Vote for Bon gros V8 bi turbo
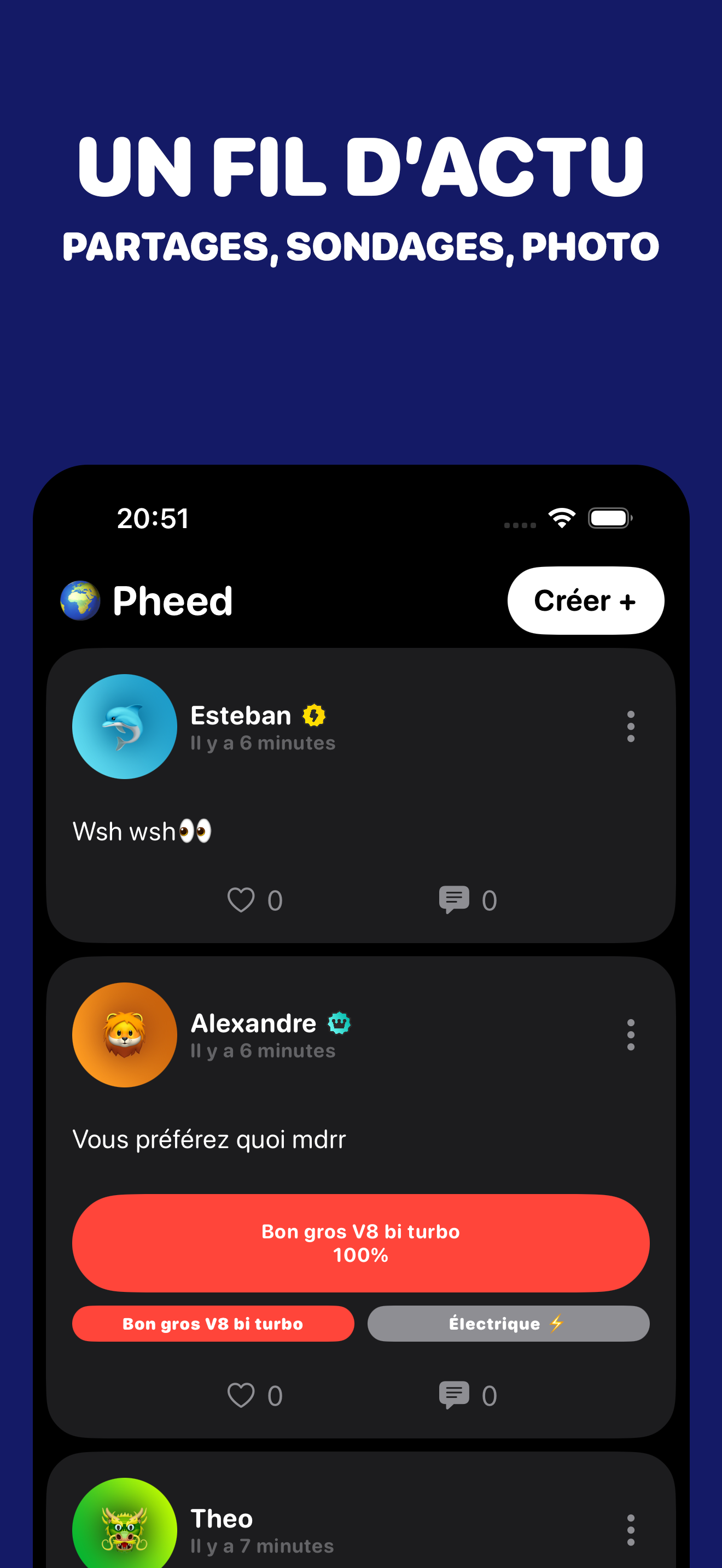 click(x=212, y=1324)
